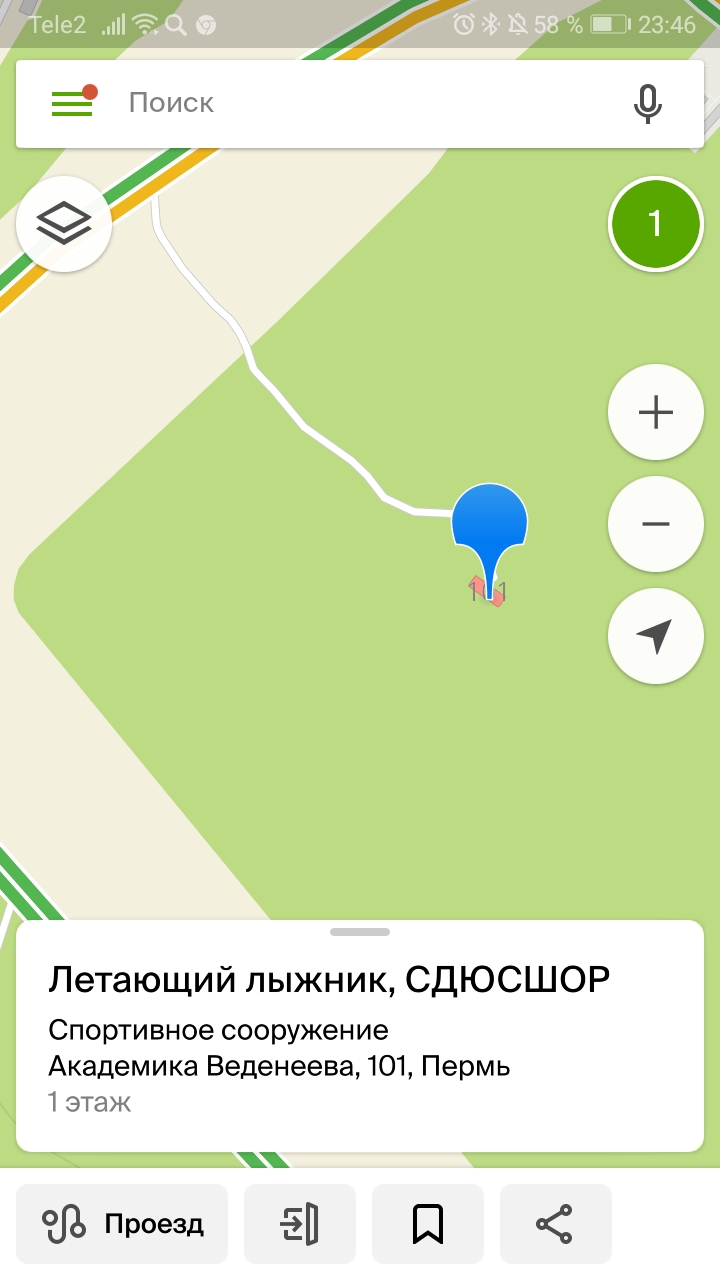Start voice search with the microphone
720x1280 pixels.
click(648, 103)
